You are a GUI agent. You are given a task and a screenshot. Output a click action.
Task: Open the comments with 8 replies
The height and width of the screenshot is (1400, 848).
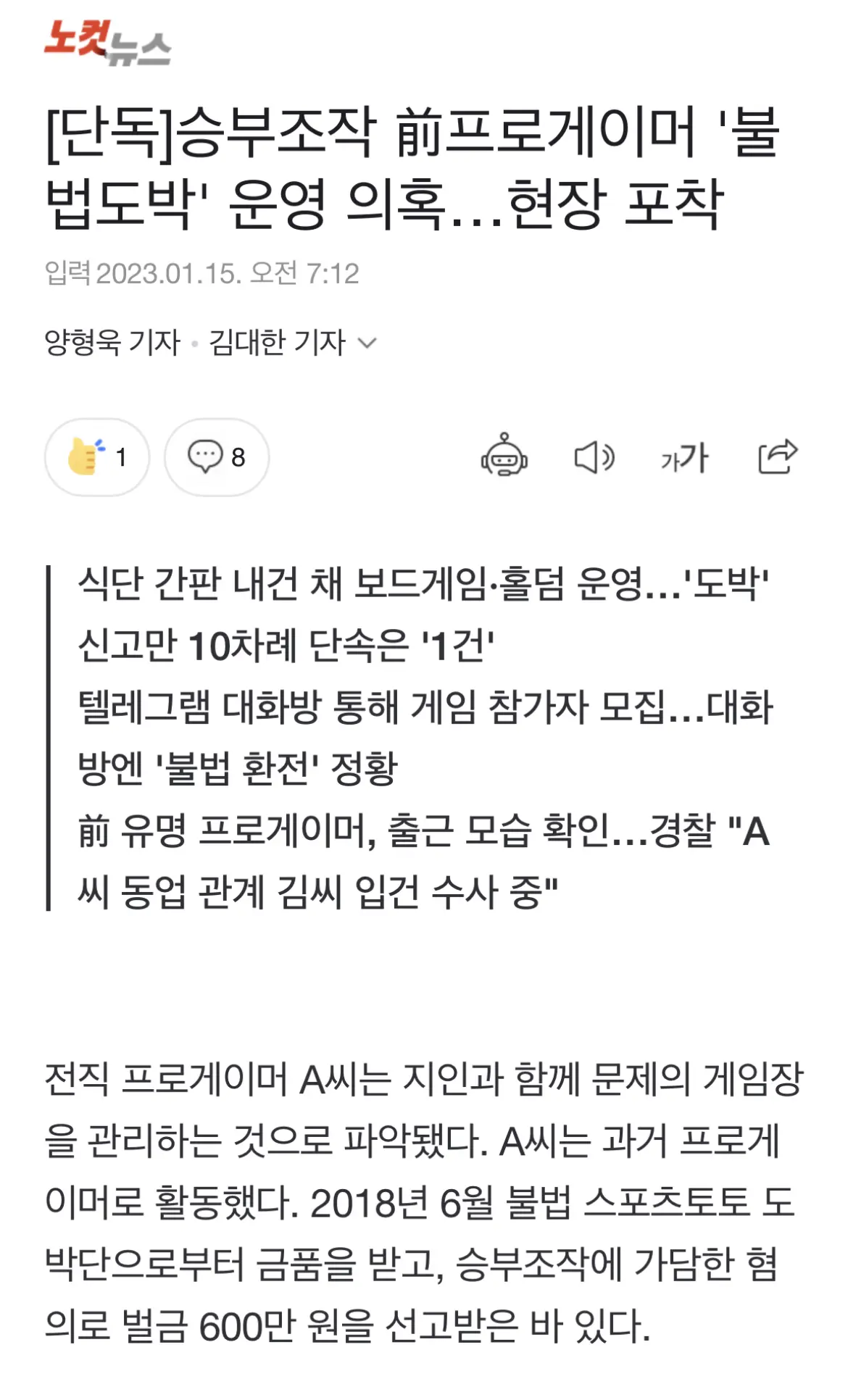click(x=216, y=457)
